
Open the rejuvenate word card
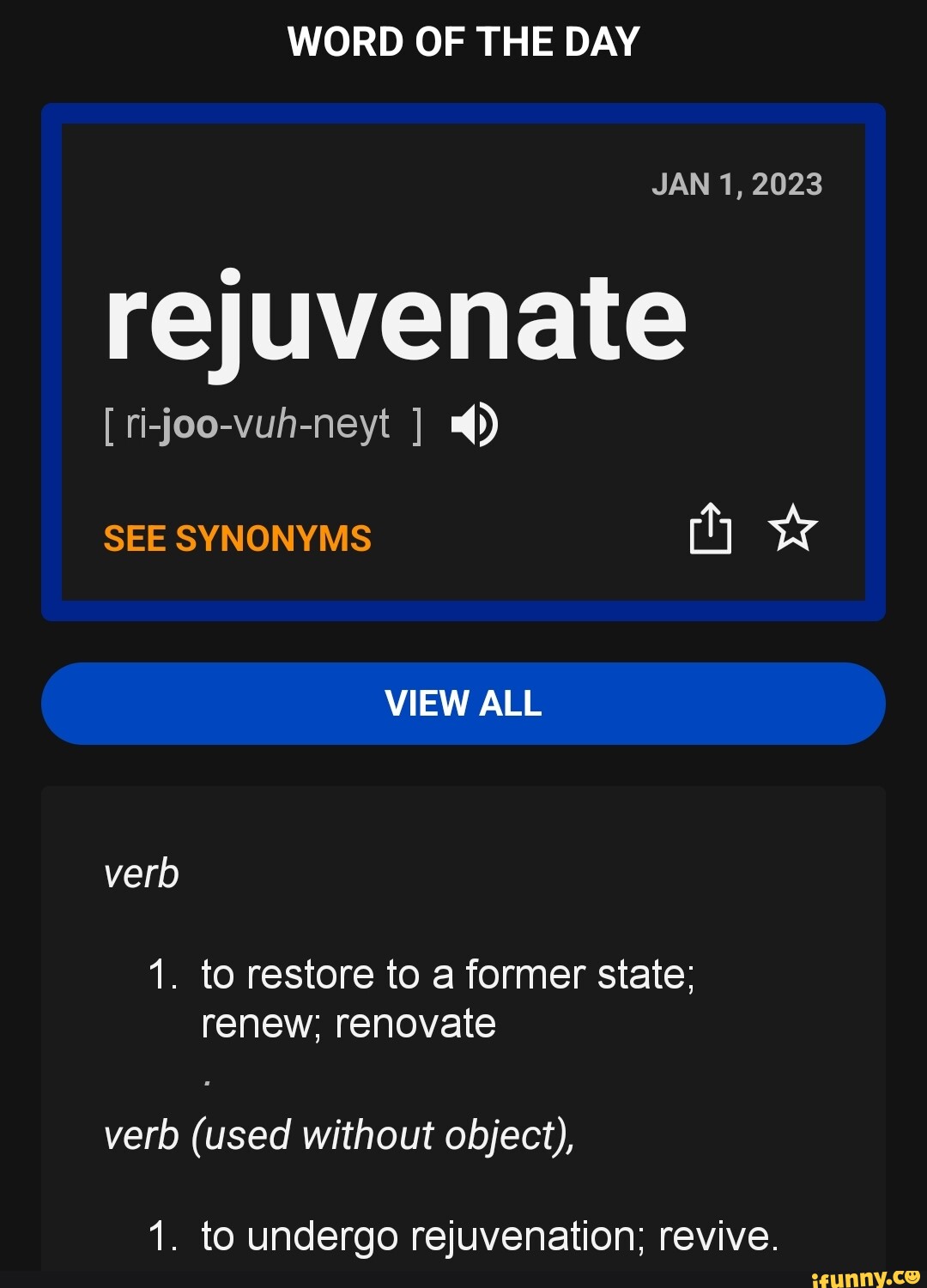(395, 319)
